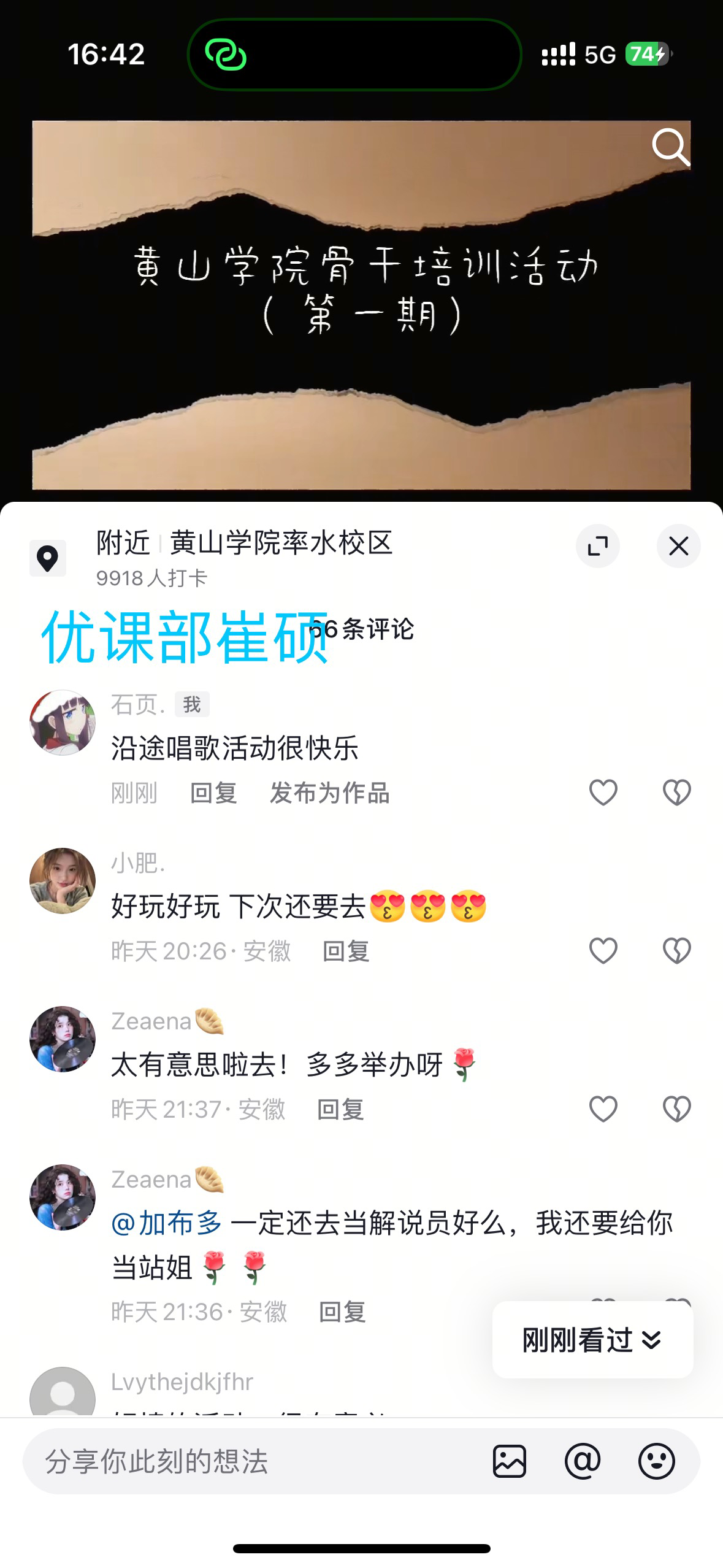
Task: Tap the search magnifier on the video
Action: [x=670, y=147]
